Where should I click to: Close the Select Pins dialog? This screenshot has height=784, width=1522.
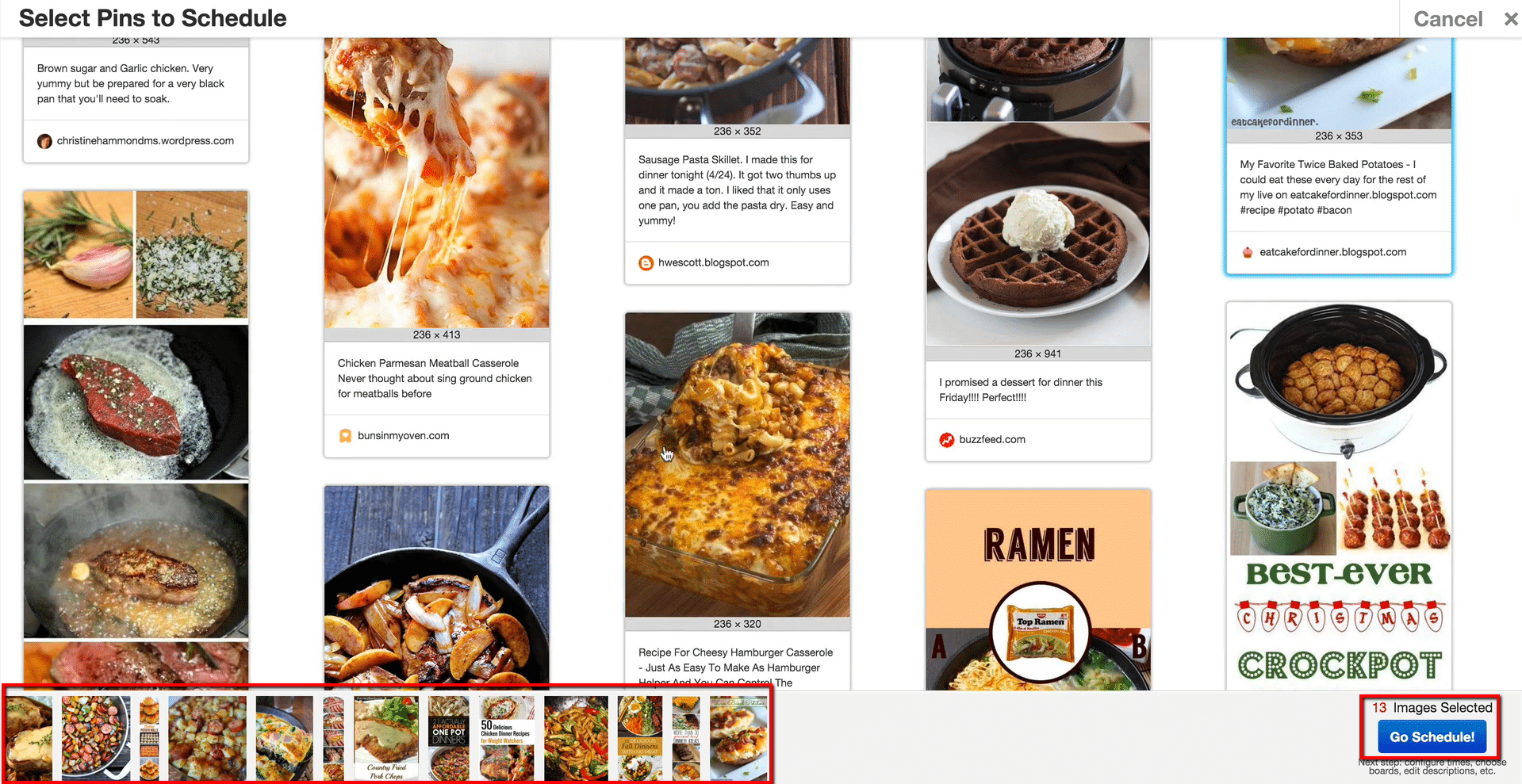[x=1510, y=19]
